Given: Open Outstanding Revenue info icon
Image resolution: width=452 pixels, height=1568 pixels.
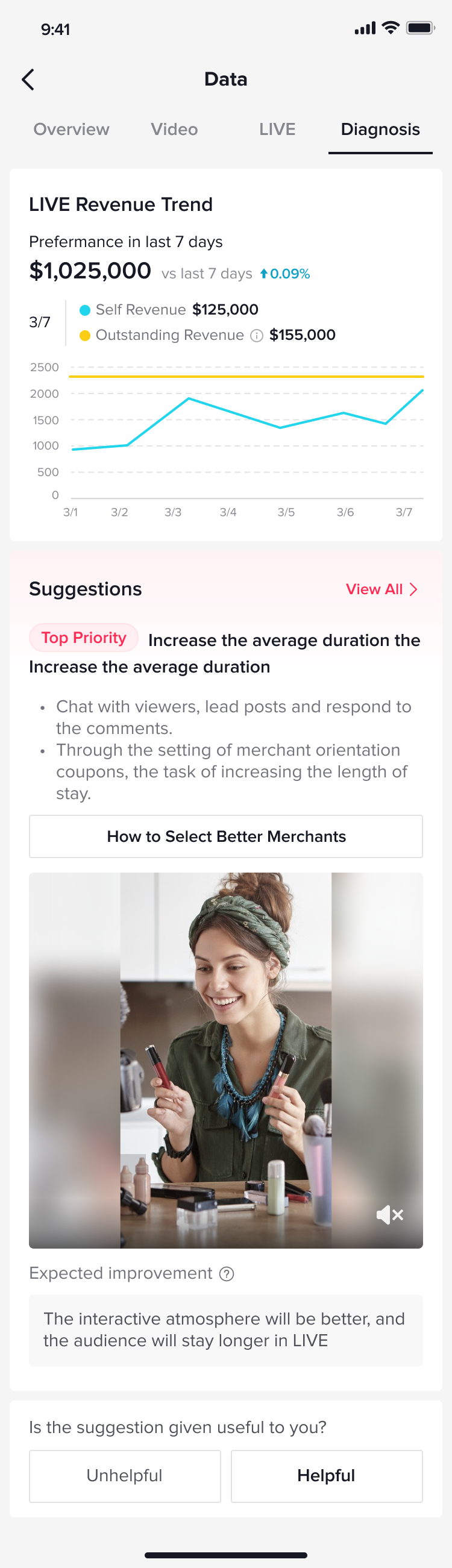Looking at the screenshot, I should (257, 336).
